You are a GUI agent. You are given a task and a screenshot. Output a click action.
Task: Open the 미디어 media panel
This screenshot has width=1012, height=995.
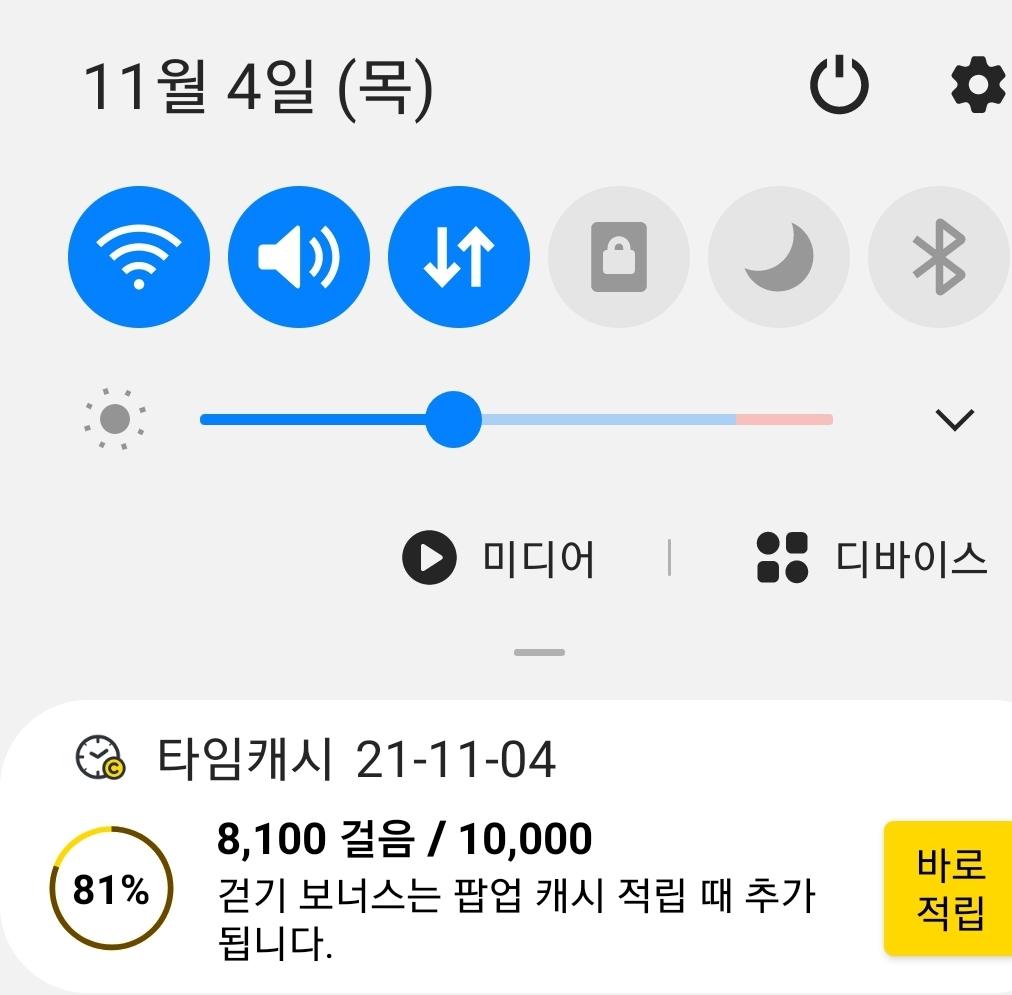[500, 558]
